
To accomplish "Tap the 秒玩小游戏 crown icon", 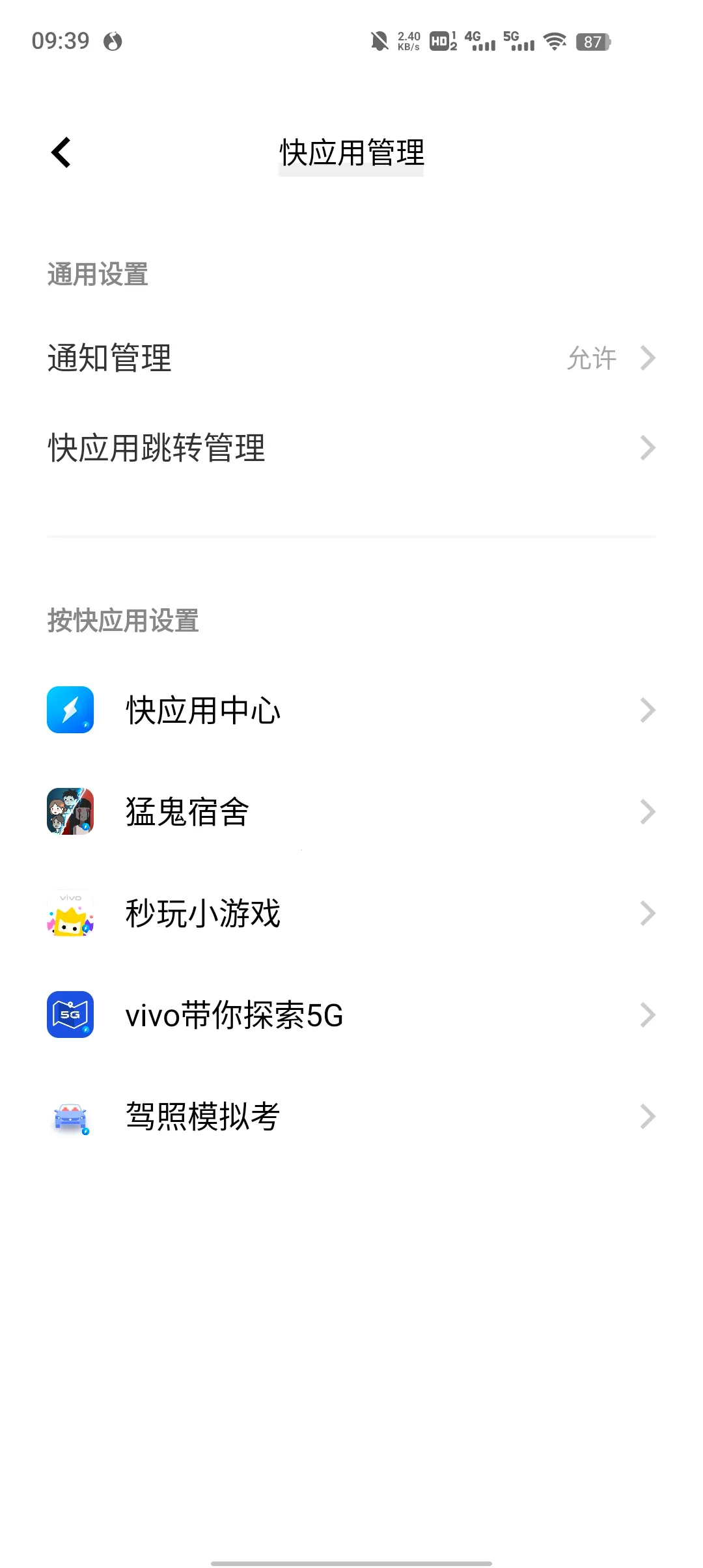I will [x=70, y=912].
